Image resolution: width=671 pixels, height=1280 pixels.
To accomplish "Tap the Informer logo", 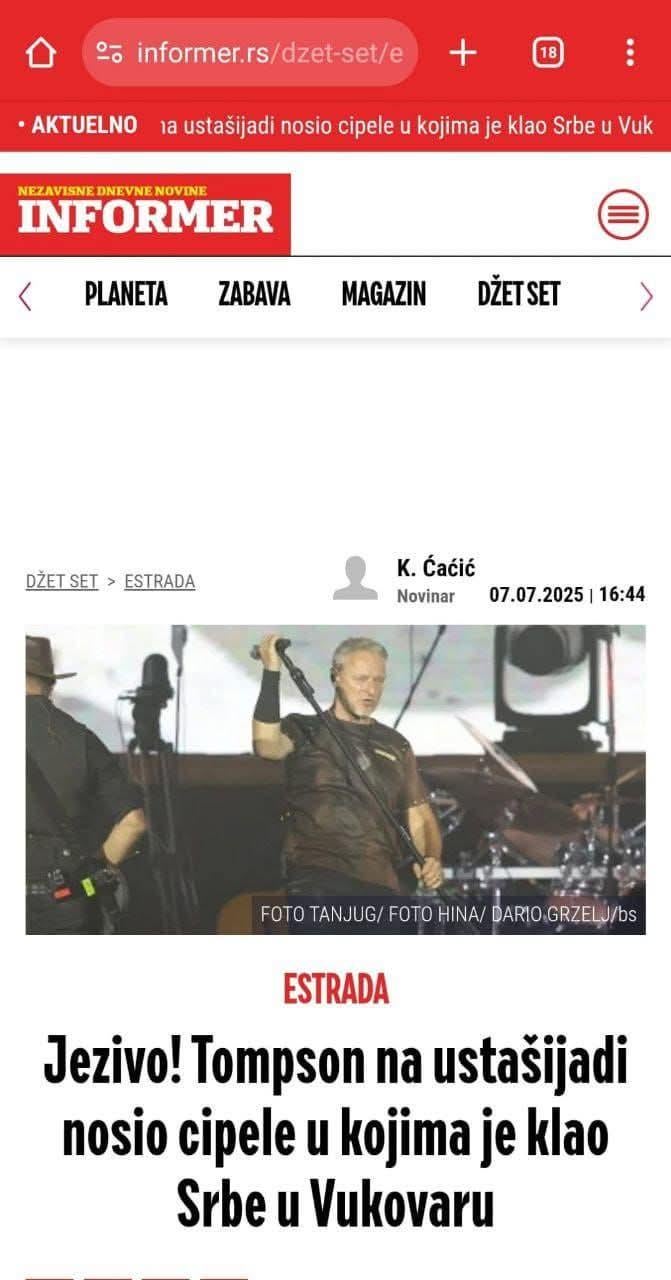I will 145,214.
